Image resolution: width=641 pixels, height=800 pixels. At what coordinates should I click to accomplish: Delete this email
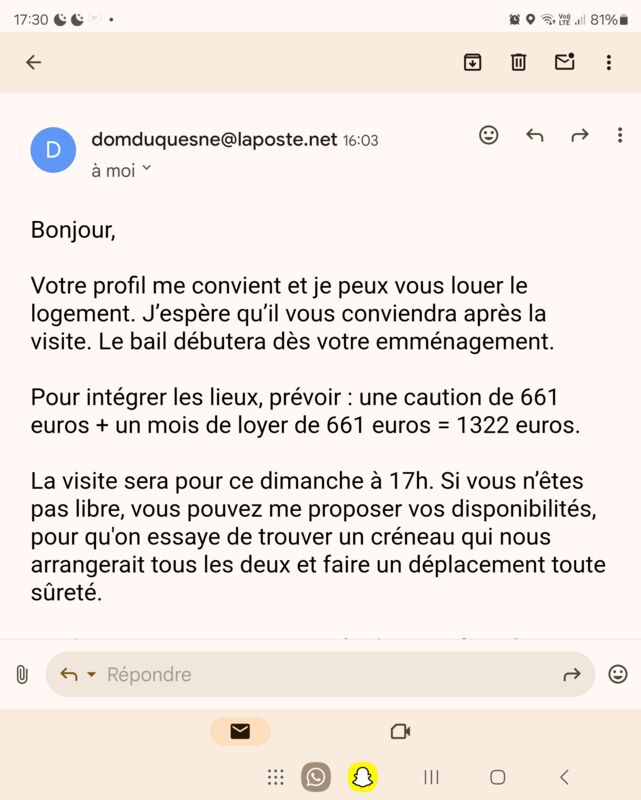[x=518, y=62]
